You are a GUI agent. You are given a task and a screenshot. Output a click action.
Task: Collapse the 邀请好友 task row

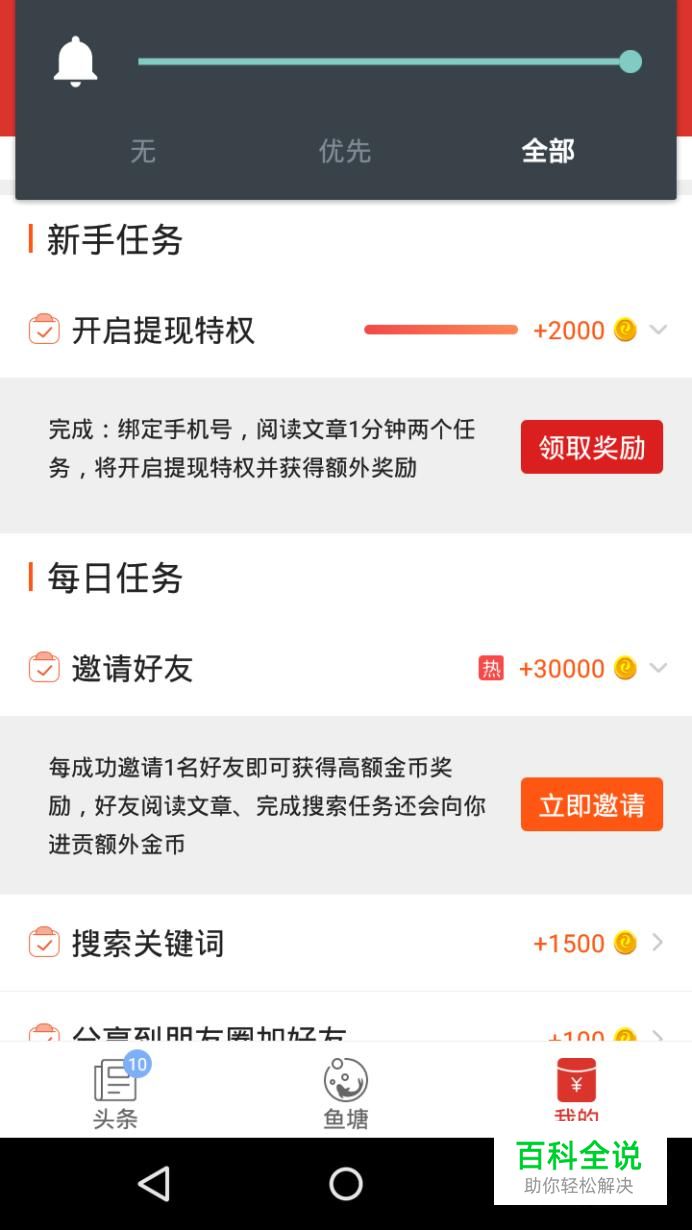[x=346, y=668]
